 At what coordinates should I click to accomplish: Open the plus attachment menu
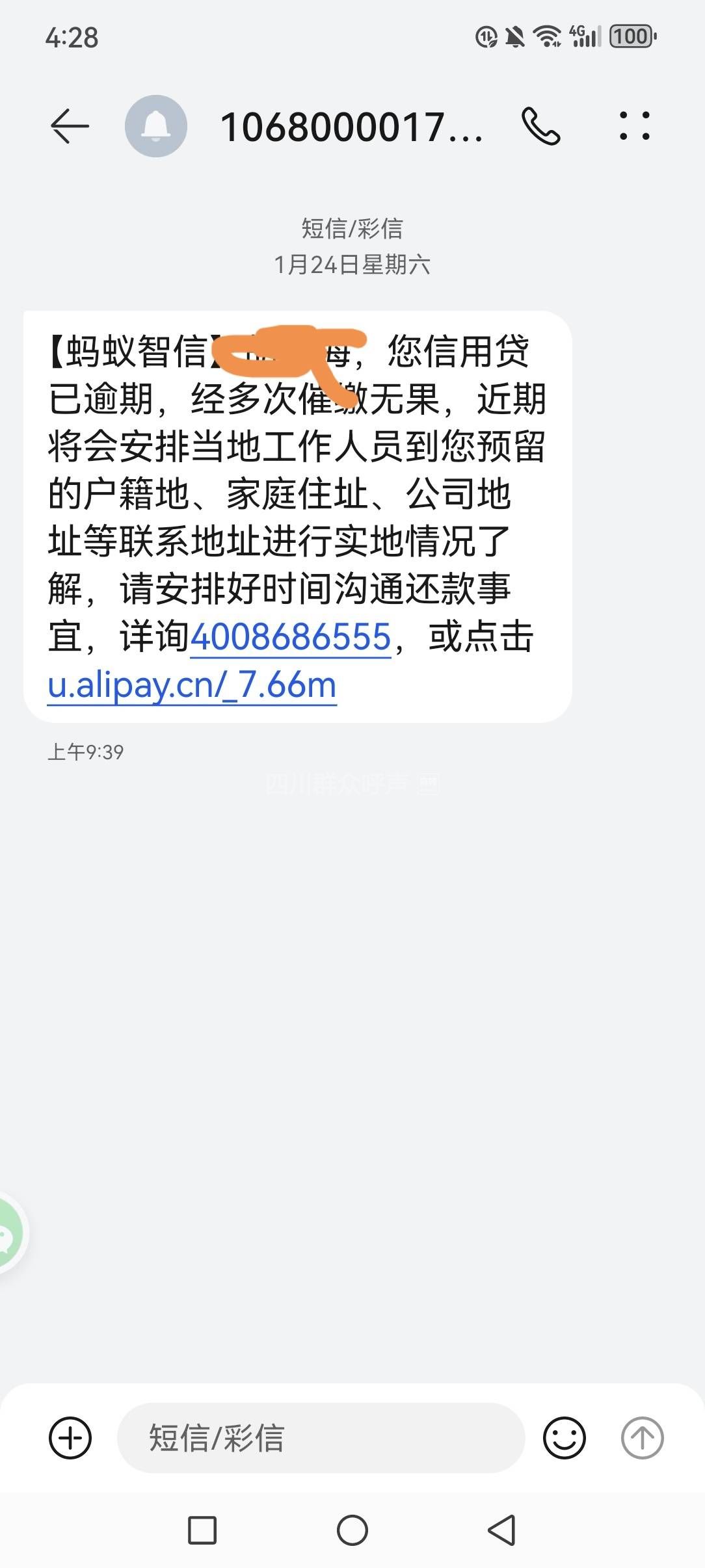click(70, 1437)
